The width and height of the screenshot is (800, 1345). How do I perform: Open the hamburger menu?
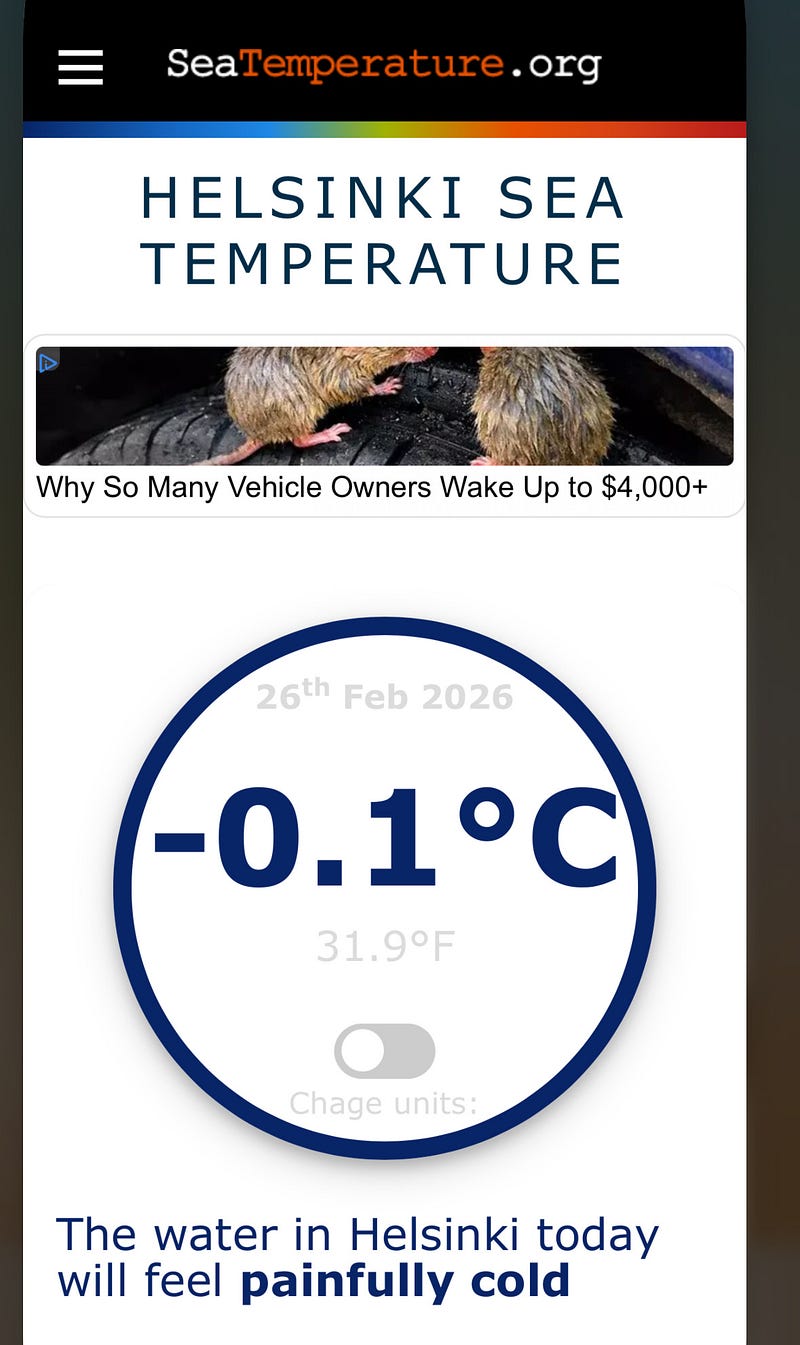coord(80,67)
